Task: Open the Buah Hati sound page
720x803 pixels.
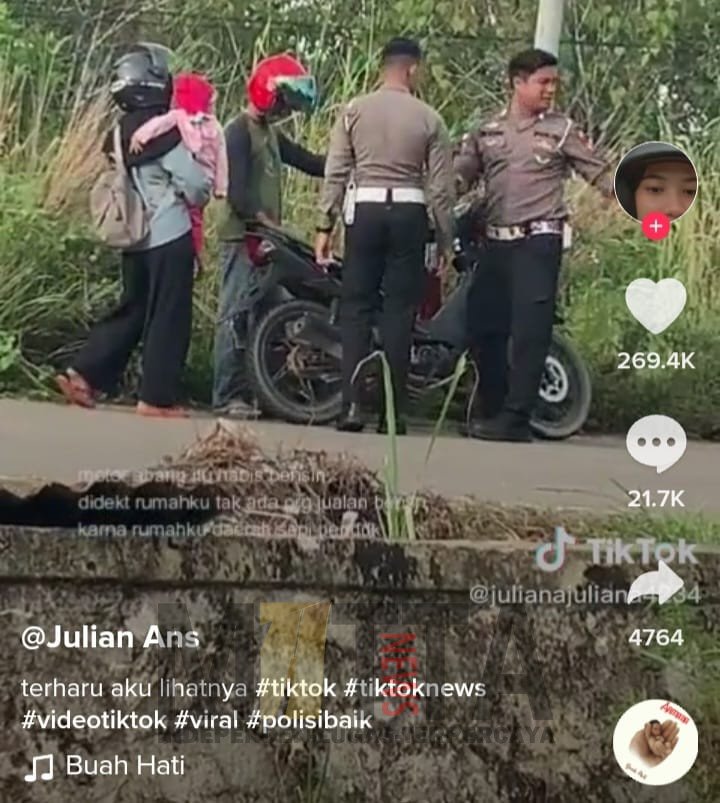Action: coord(124,766)
